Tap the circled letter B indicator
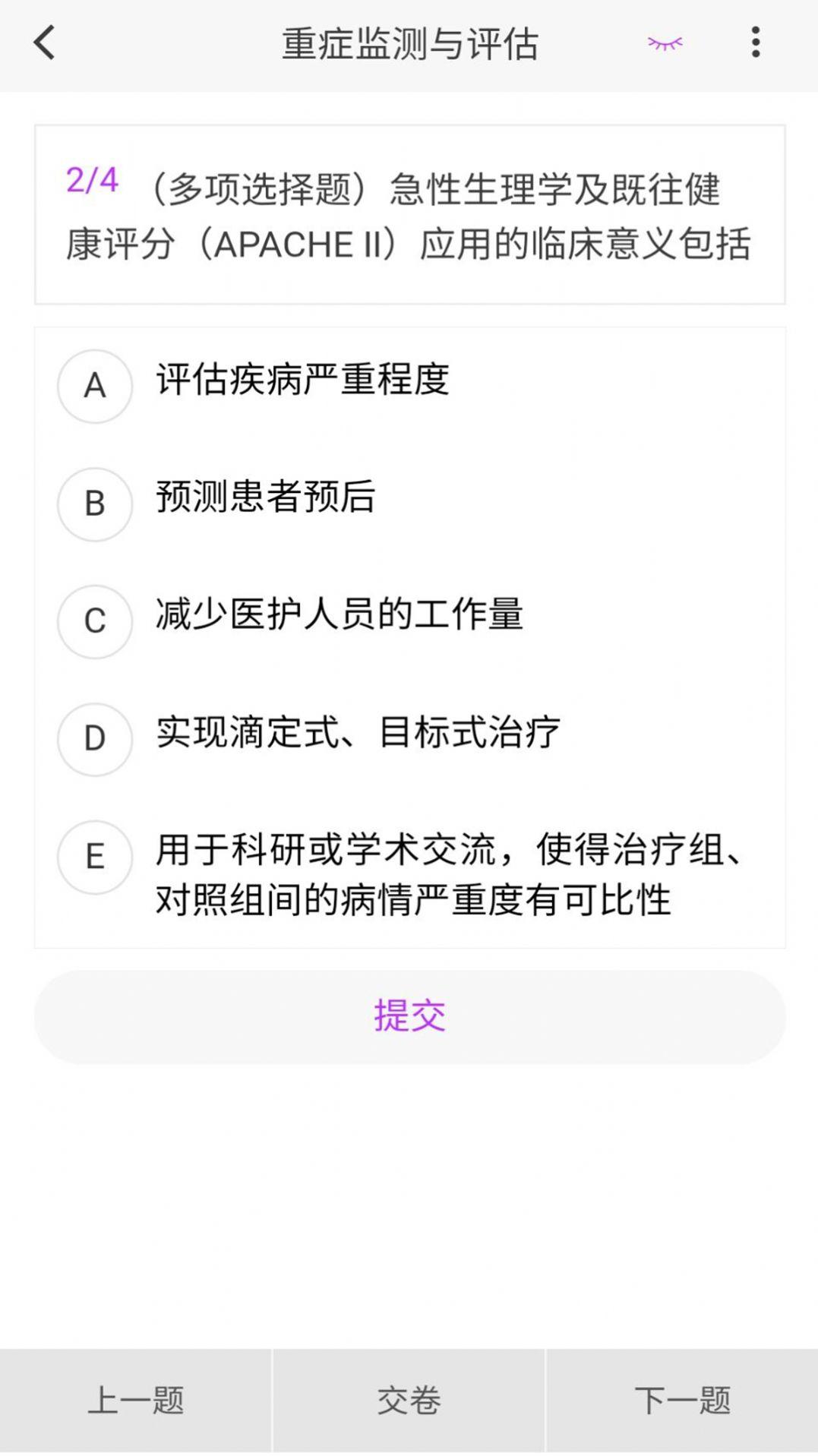The width and height of the screenshot is (818, 1456). click(94, 504)
